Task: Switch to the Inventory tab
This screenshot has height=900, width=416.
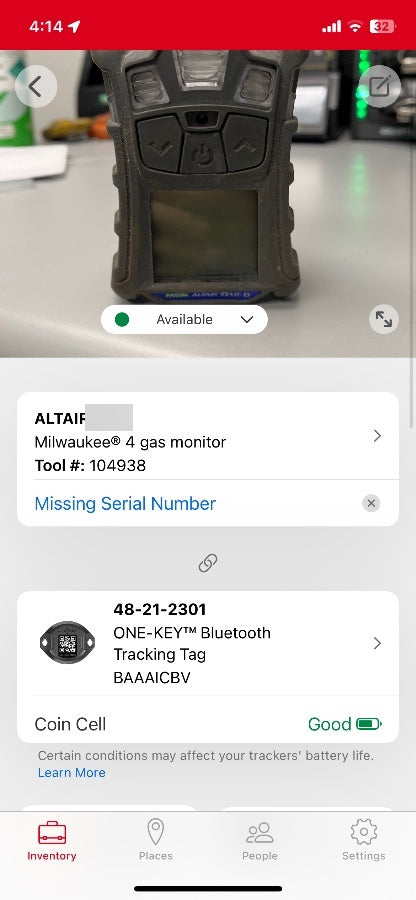Action: [x=52, y=841]
